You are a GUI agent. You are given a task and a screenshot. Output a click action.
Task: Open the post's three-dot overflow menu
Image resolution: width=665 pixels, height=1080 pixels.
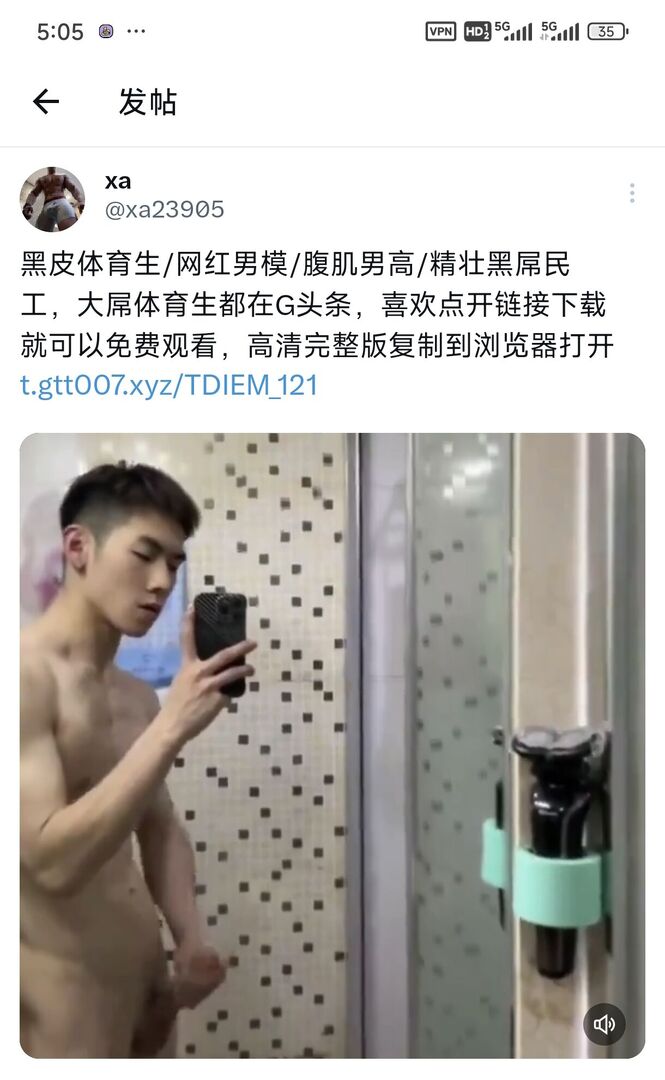pos(631,193)
